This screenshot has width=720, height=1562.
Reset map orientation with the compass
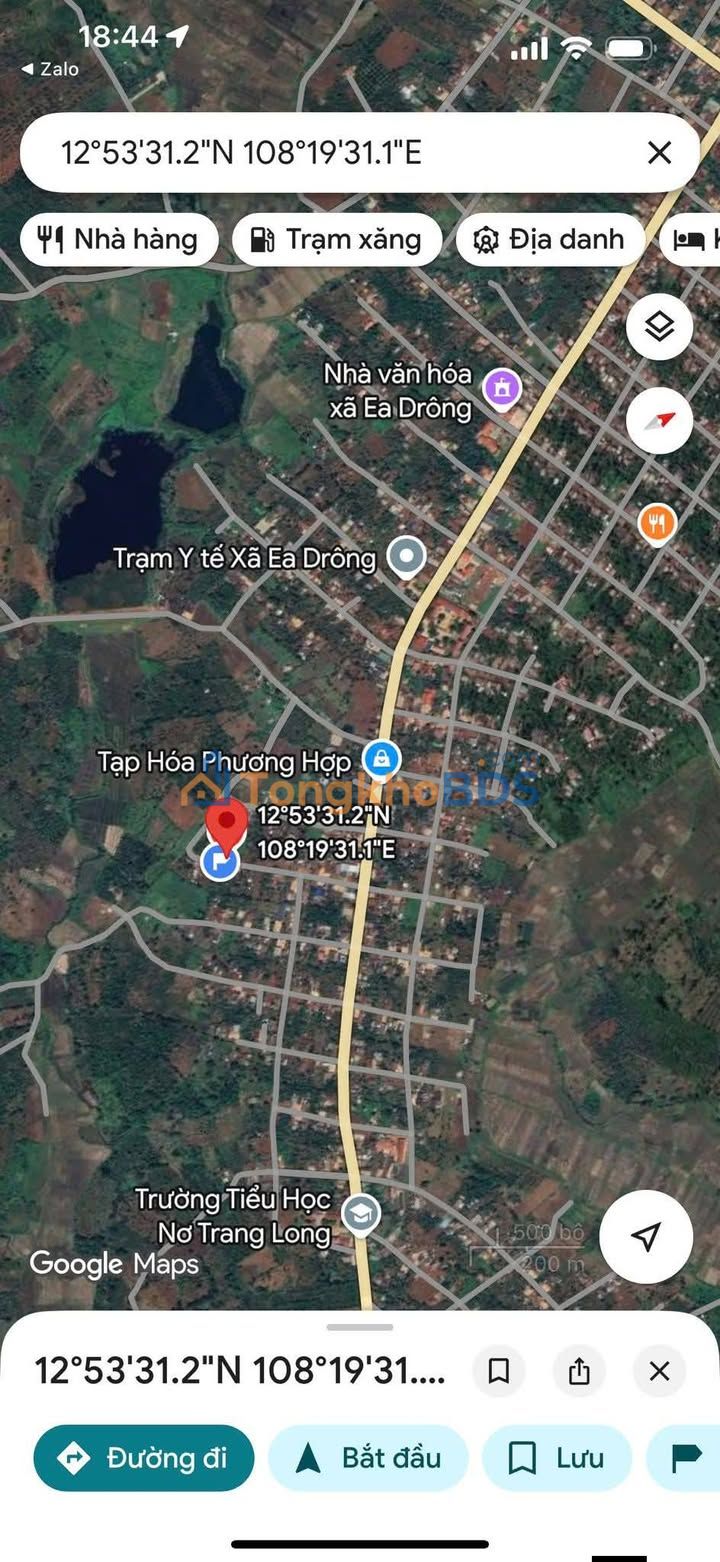pos(659,420)
